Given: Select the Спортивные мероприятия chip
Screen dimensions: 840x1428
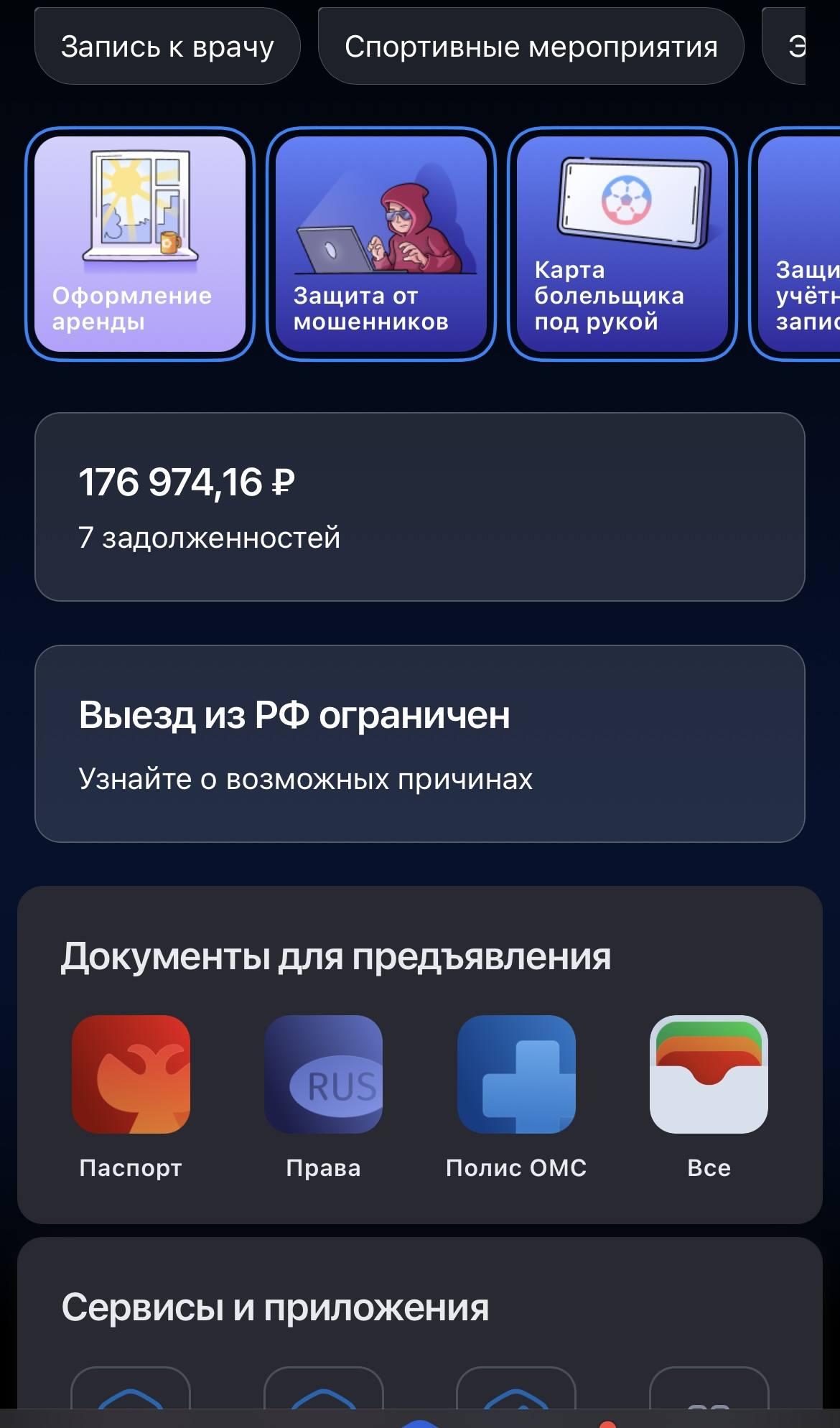Looking at the screenshot, I should (530, 46).
